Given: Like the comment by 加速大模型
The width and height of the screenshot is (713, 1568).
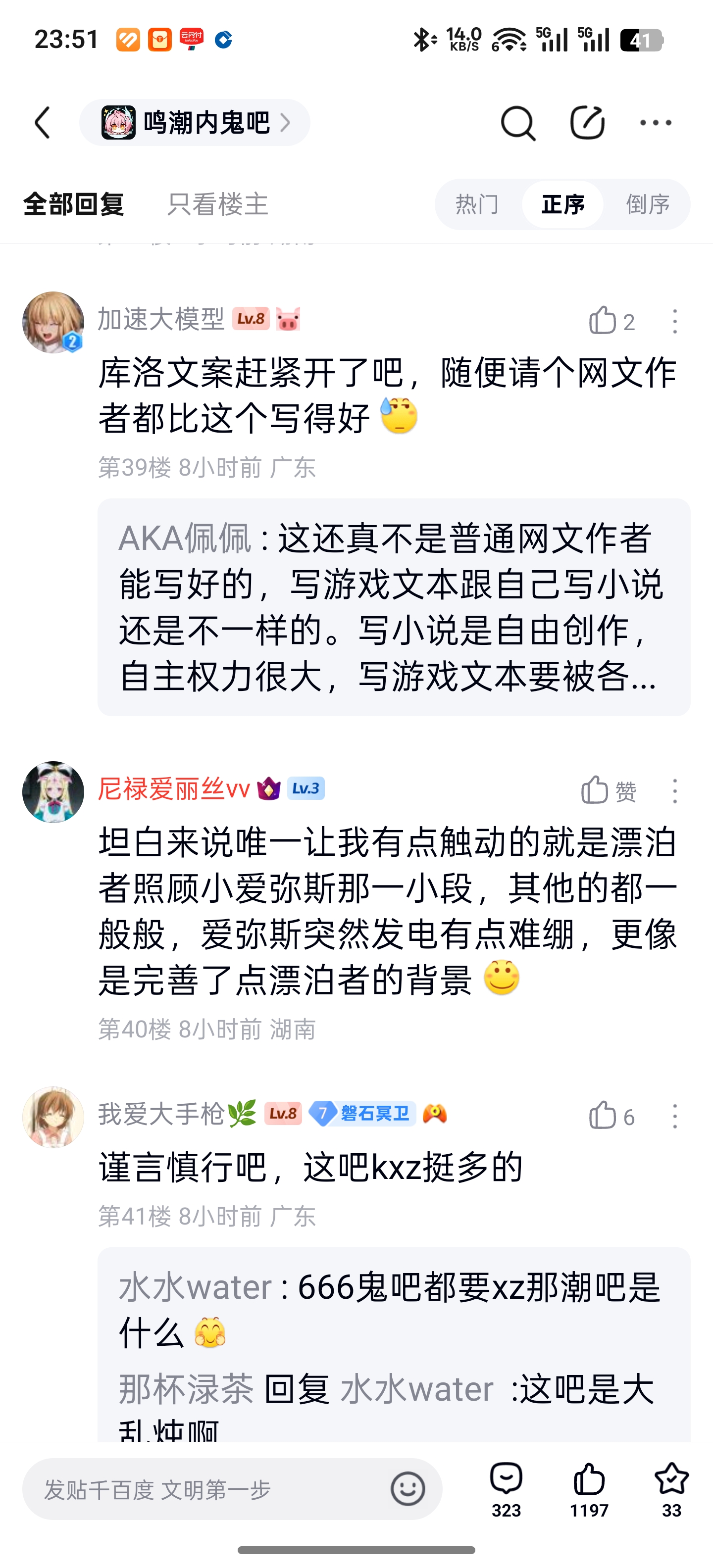Looking at the screenshot, I should (x=603, y=321).
